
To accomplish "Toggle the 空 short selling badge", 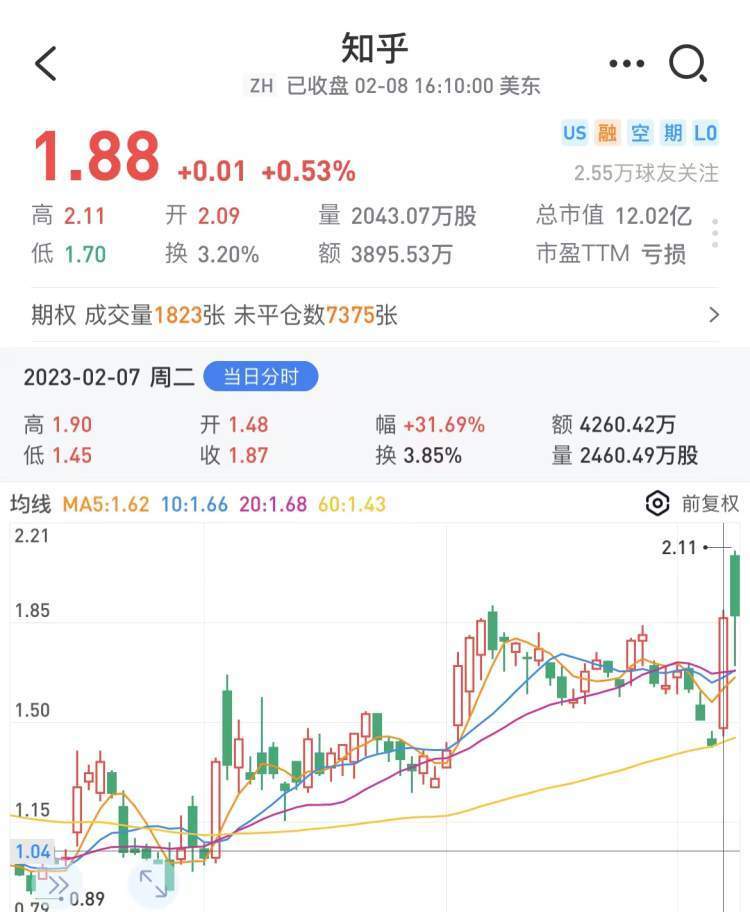I will click(639, 132).
